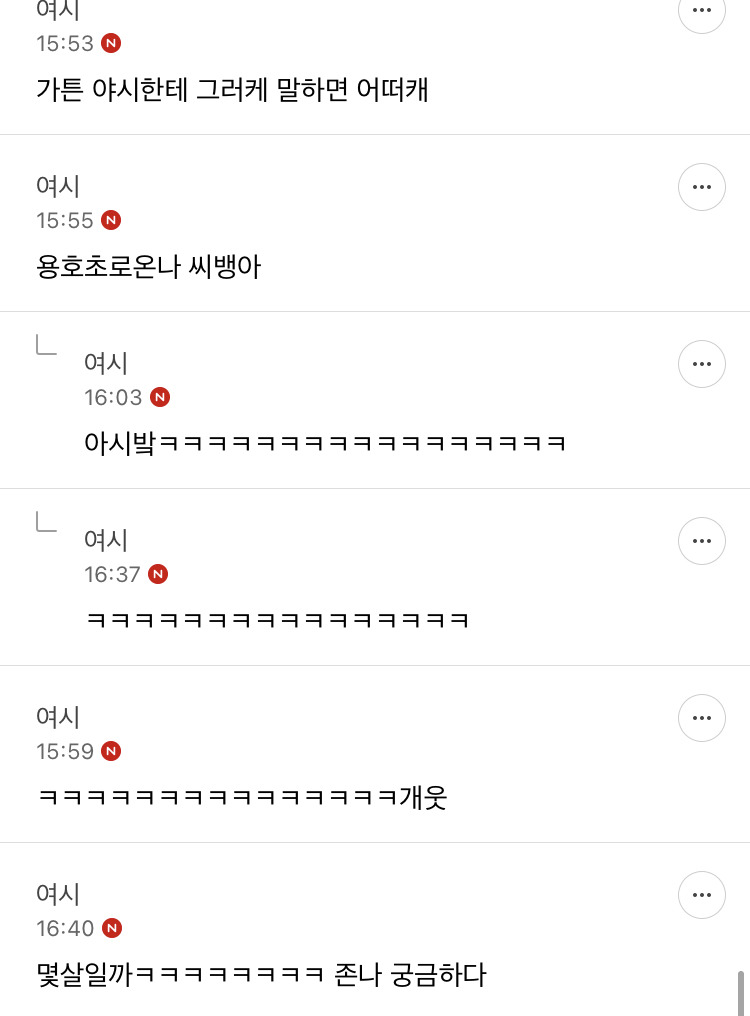Open the overflow menu on the 15:55 comment
The width and height of the screenshot is (750, 1016).
tap(702, 187)
